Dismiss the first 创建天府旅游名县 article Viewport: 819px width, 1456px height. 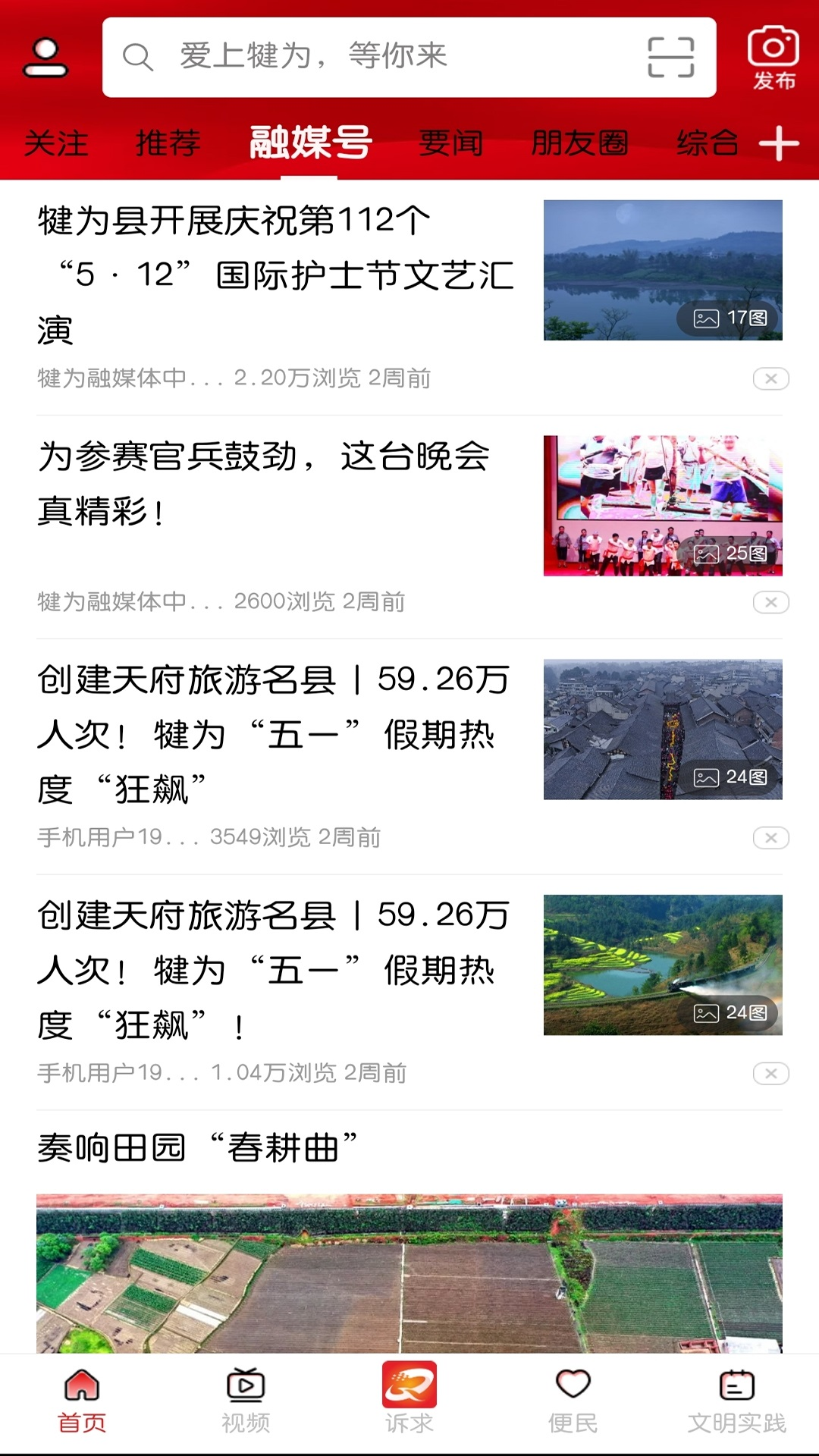[x=770, y=839]
